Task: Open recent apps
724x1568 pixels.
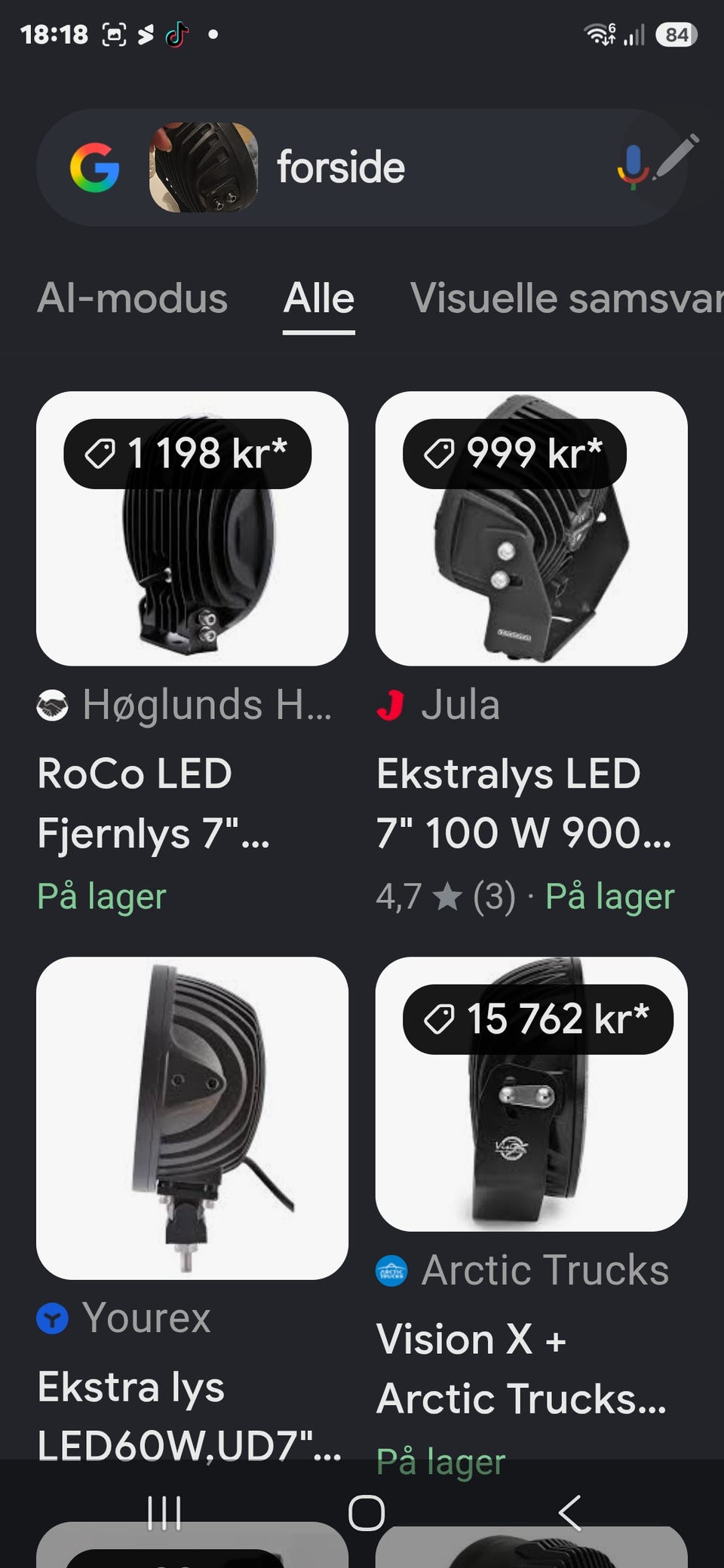Action: (164, 1512)
